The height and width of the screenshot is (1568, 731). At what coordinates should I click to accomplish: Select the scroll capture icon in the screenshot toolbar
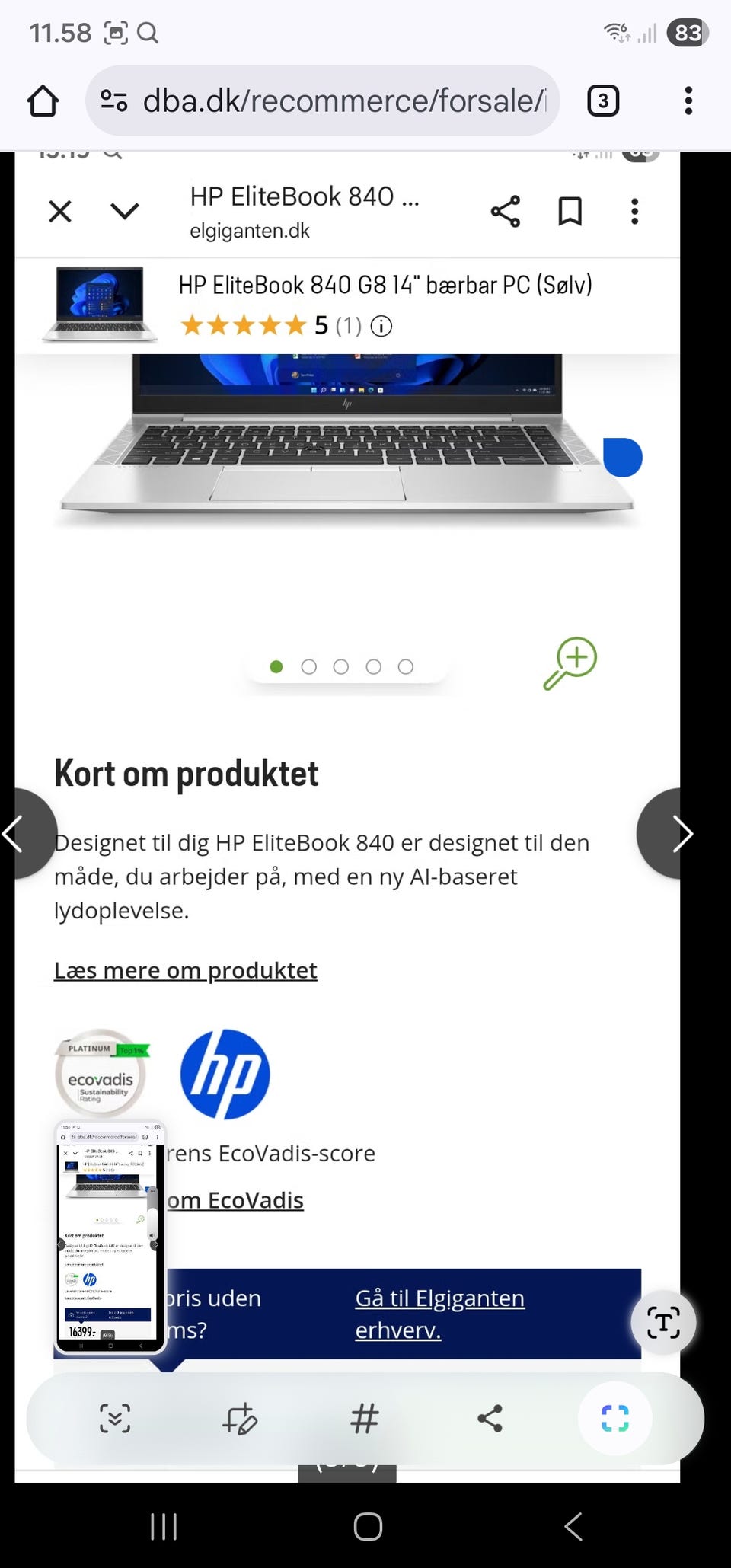click(114, 1418)
